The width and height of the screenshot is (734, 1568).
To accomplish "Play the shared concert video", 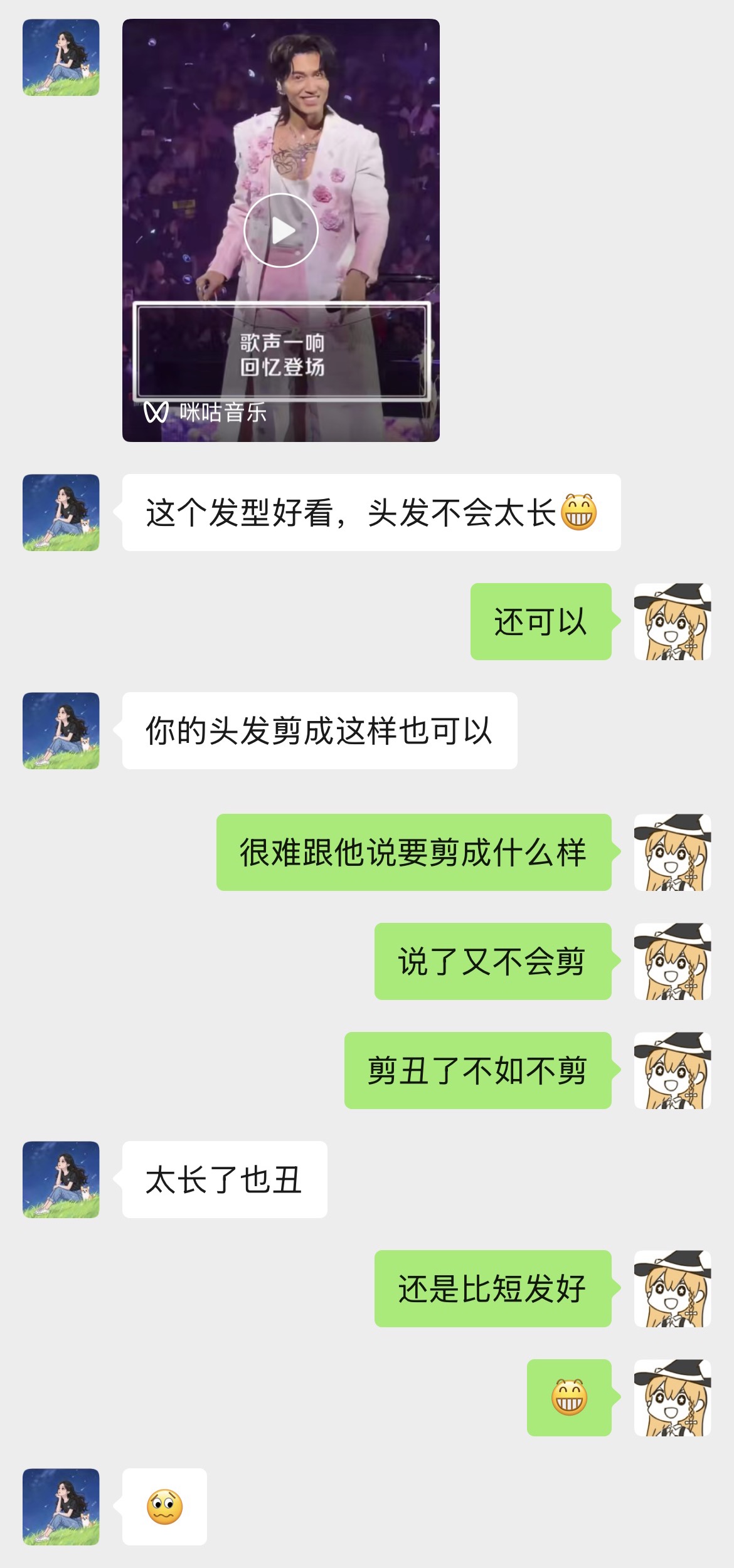I will [280, 230].
